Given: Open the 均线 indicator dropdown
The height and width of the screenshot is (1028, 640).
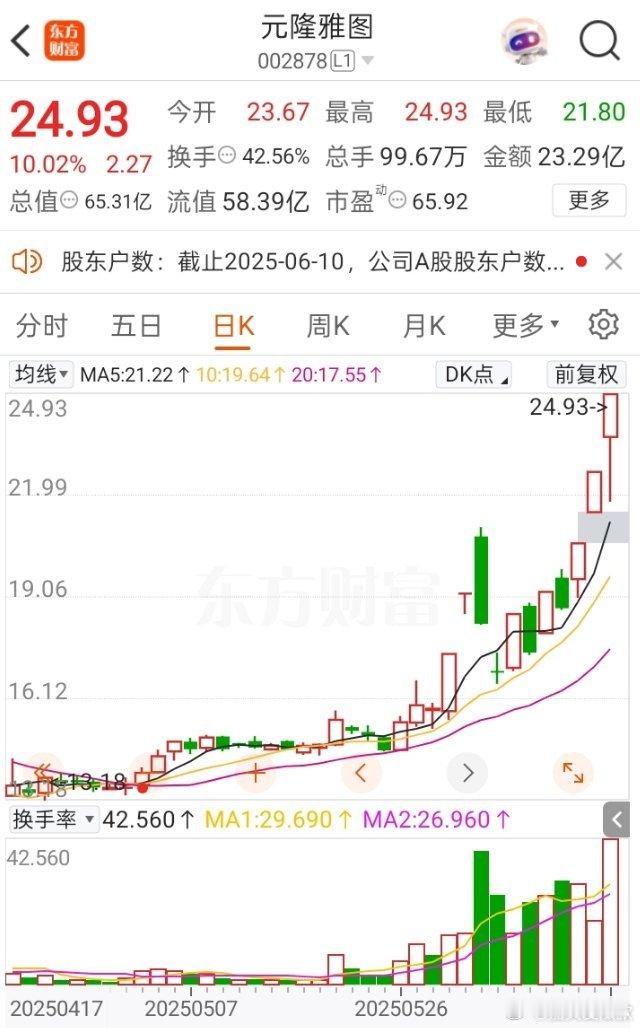Looking at the screenshot, I should coord(41,375).
